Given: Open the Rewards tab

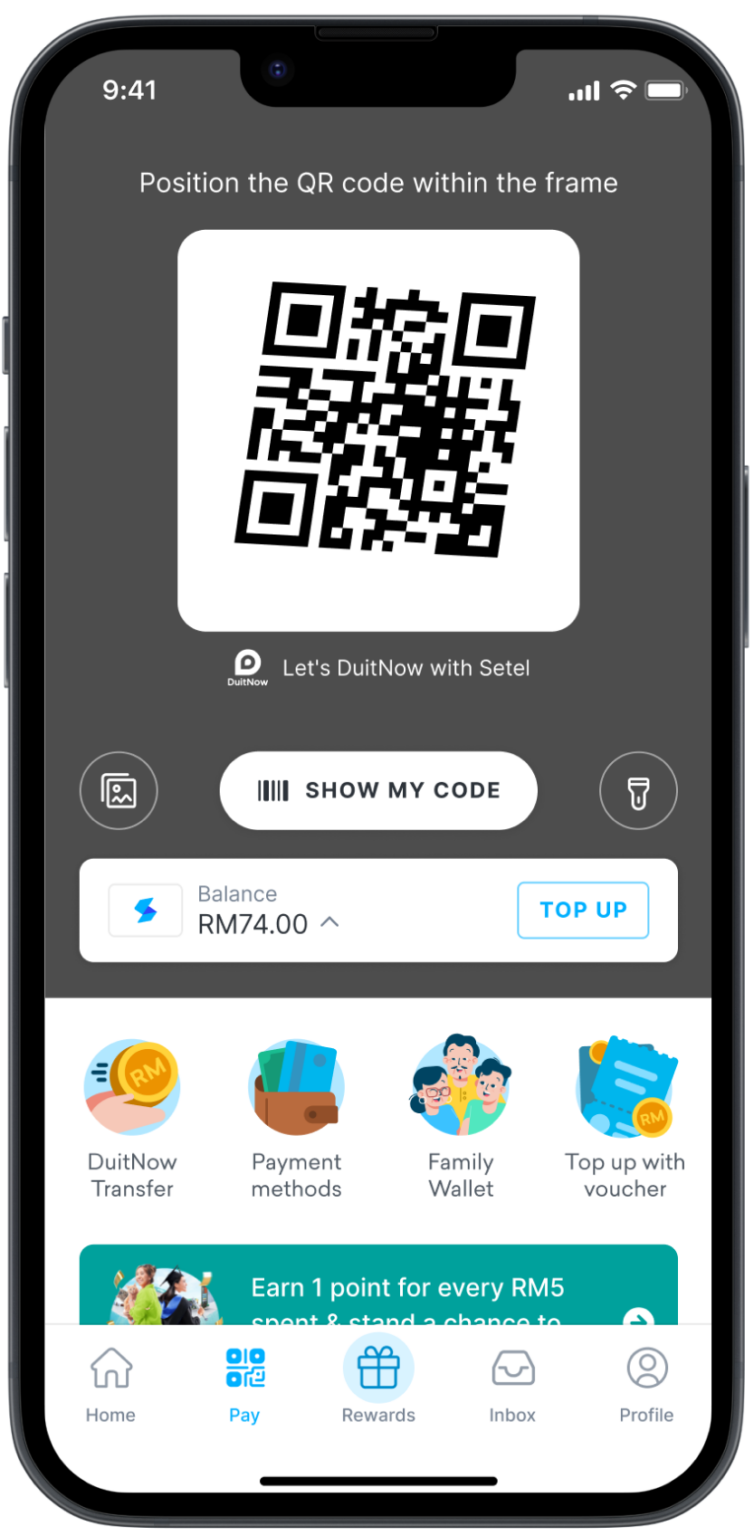Looking at the screenshot, I should click(x=378, y=1384).
